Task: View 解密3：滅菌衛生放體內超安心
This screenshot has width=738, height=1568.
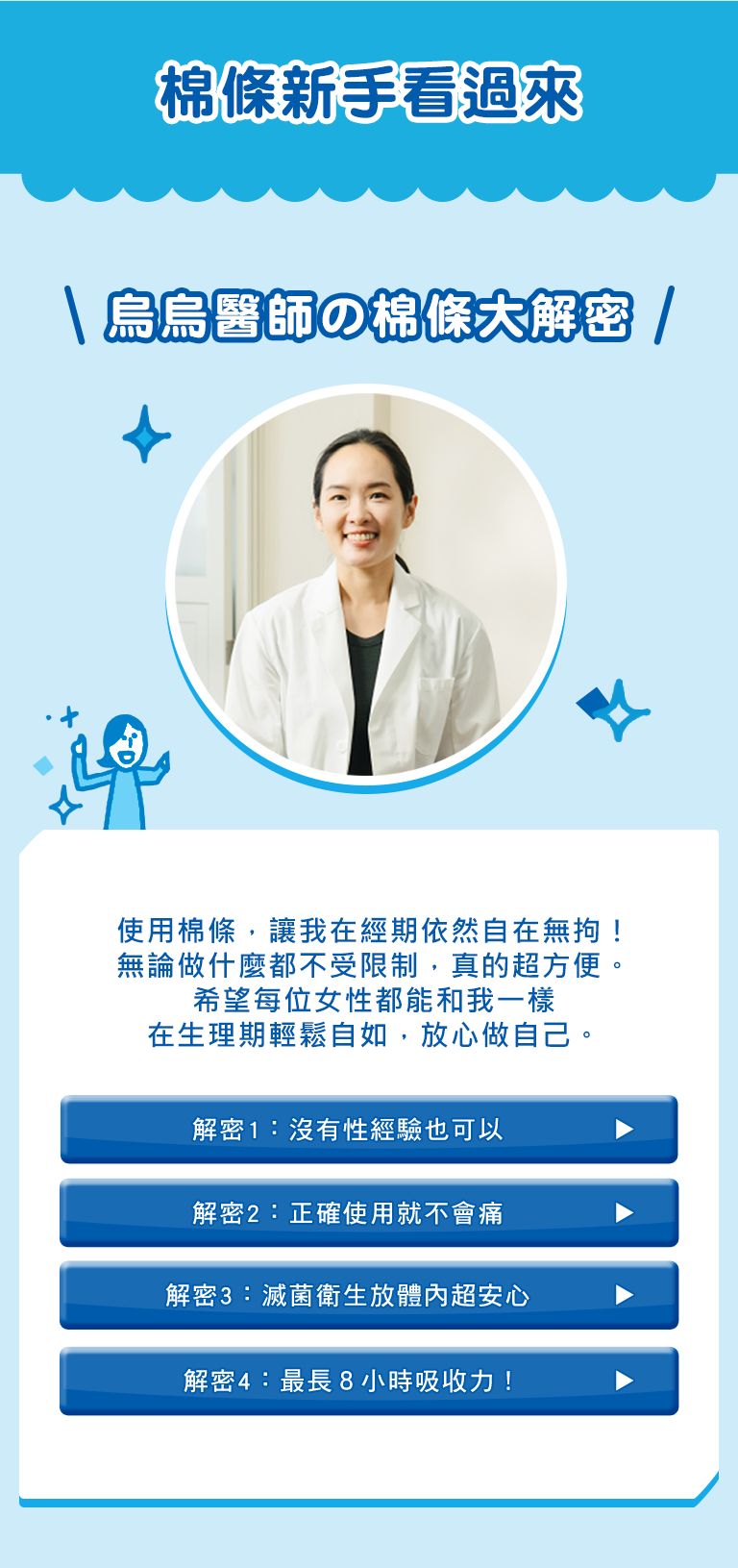Action: pos(369,1295)
